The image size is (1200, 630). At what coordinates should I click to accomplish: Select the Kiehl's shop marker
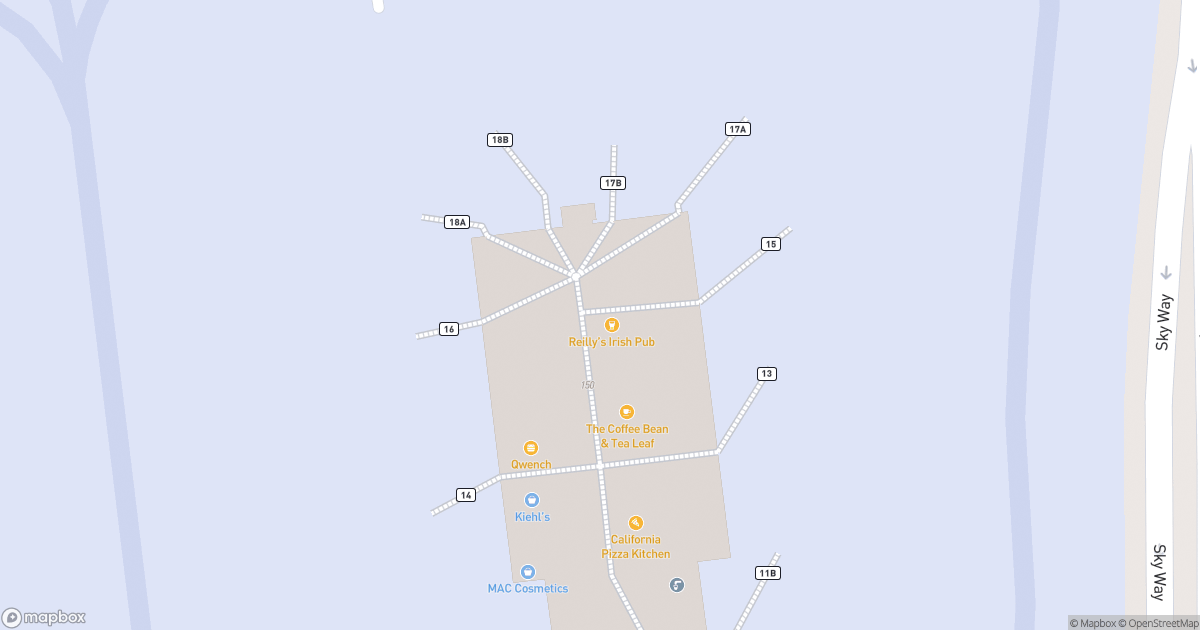pyautogui.click(x=532, y=500)
